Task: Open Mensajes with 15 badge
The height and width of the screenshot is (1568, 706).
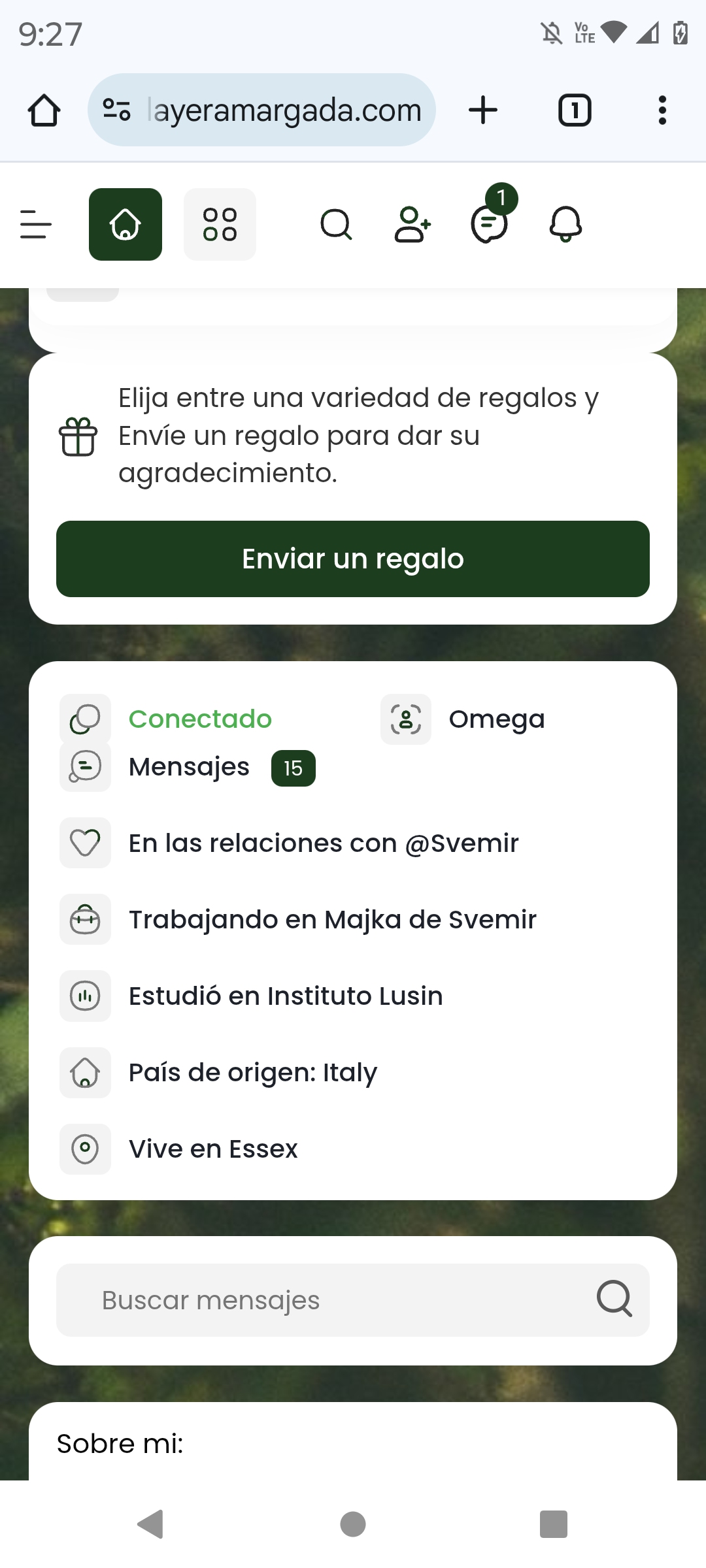Action: coord(190,768)
